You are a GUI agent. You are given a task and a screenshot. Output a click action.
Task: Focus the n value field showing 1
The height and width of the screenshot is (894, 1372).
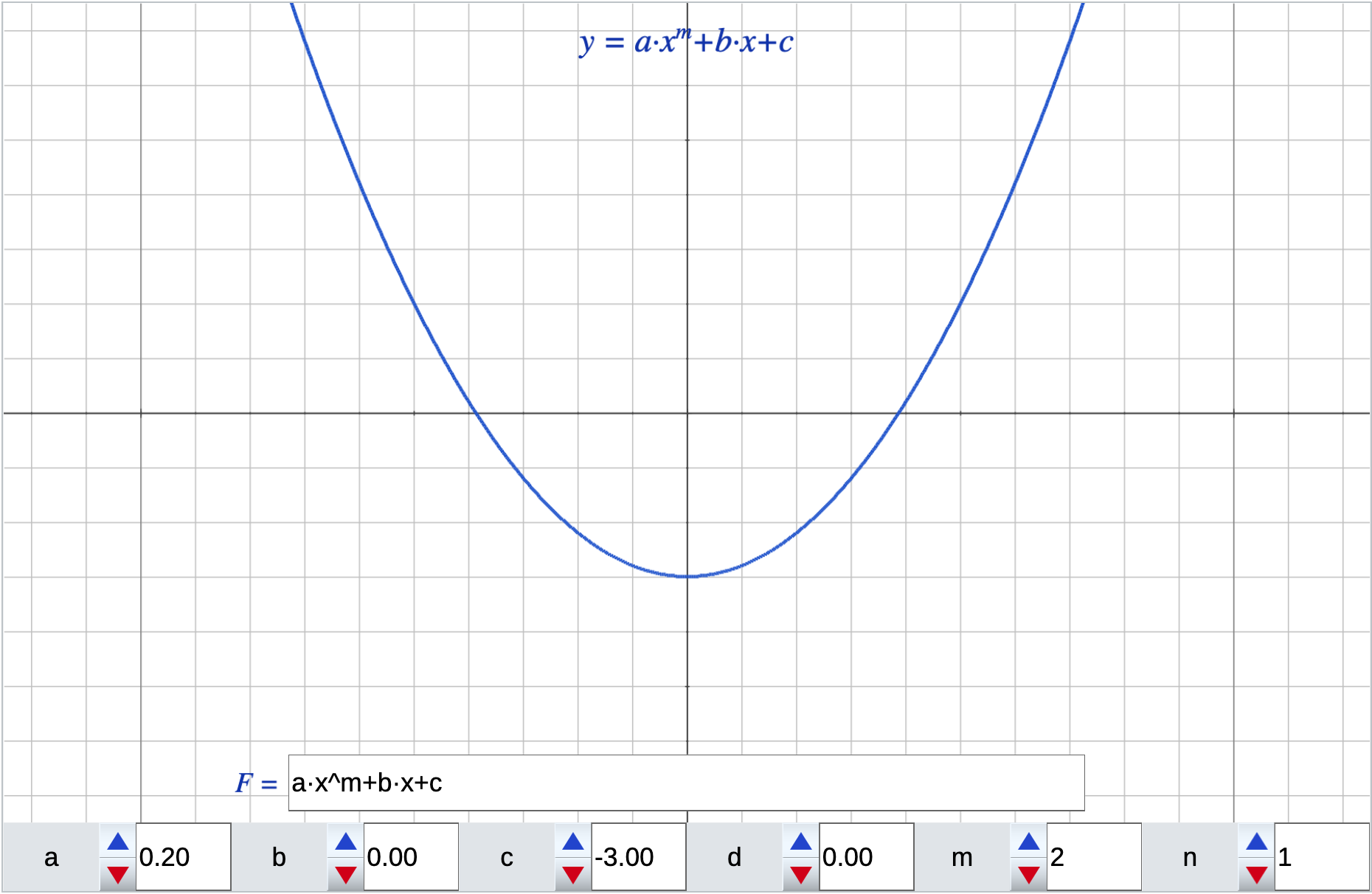click(x=1322, y=857)
